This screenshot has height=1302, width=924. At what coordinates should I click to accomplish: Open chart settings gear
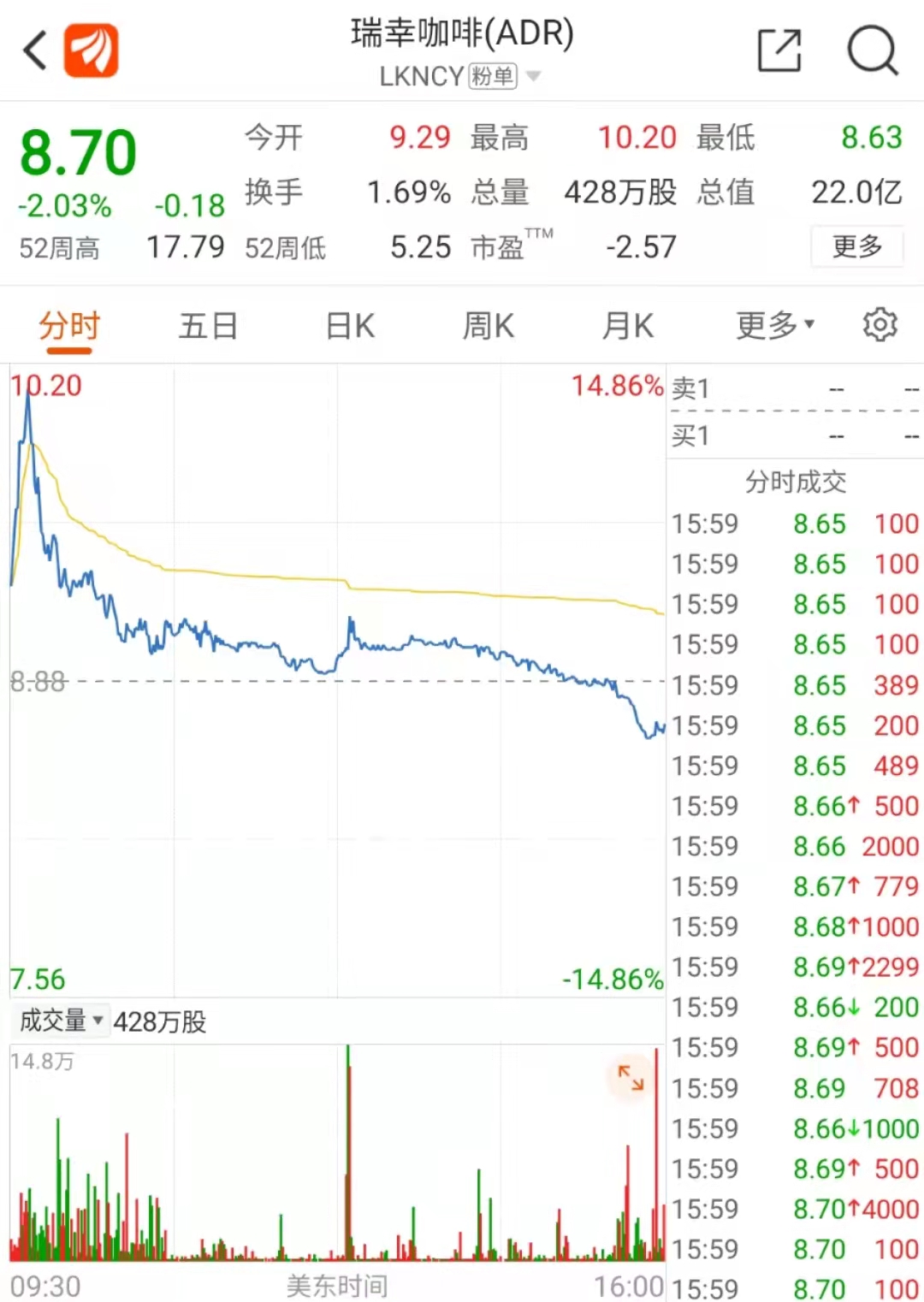pos(880,325)
